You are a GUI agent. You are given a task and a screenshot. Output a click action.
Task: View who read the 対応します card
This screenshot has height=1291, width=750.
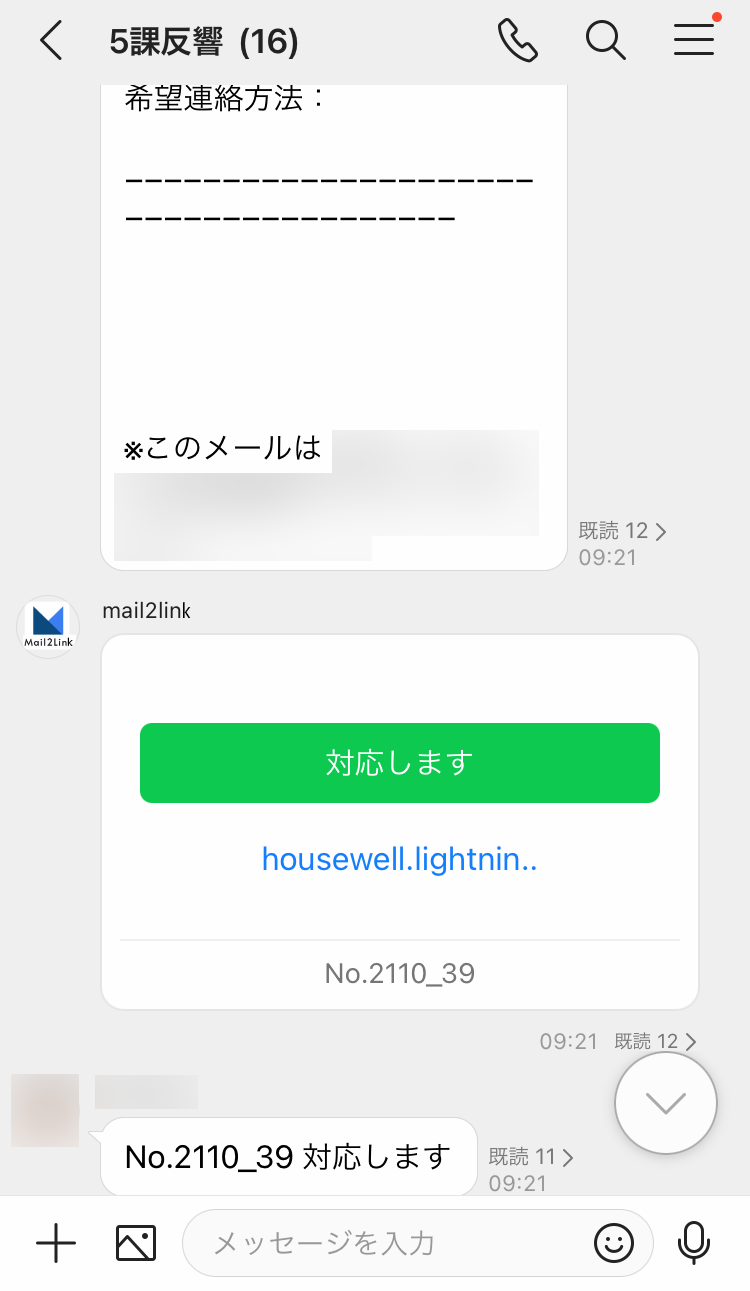pos(655,1042)
